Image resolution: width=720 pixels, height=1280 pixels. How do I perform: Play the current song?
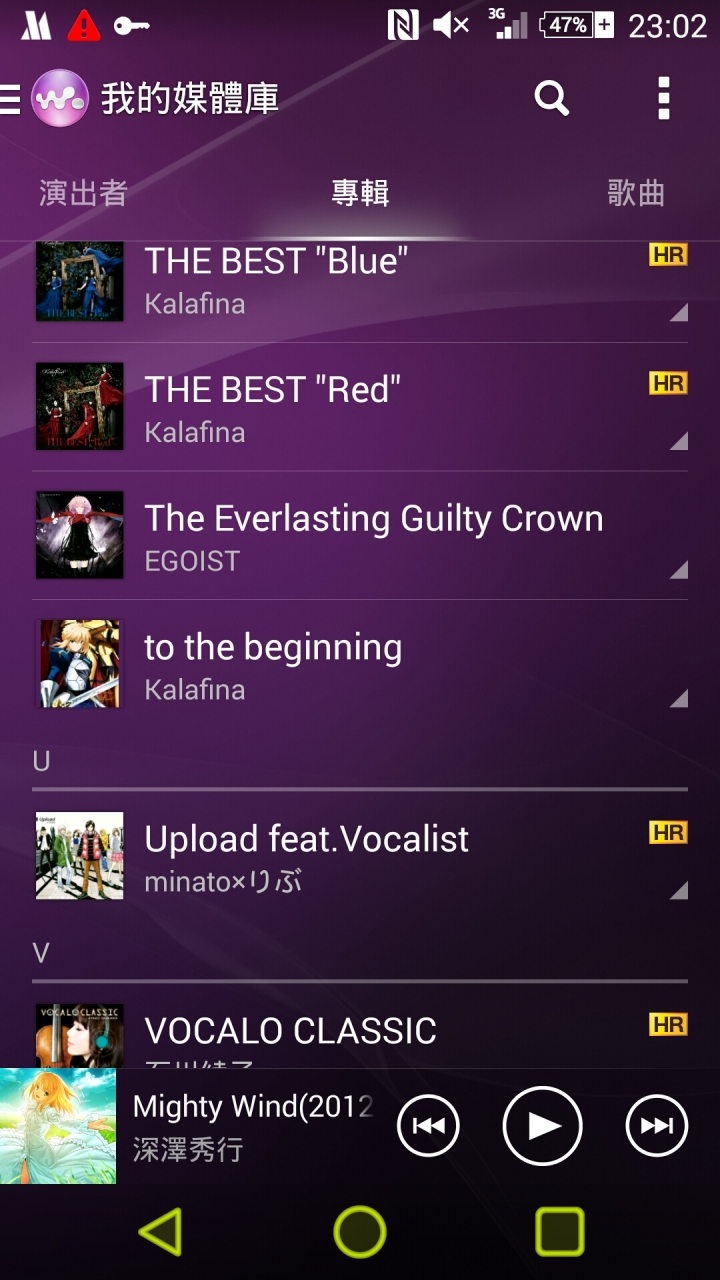pos(542,1126)
